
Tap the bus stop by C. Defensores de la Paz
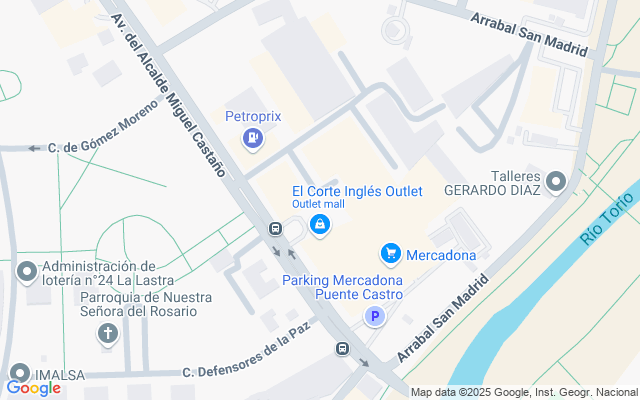[x=342, y=349]
